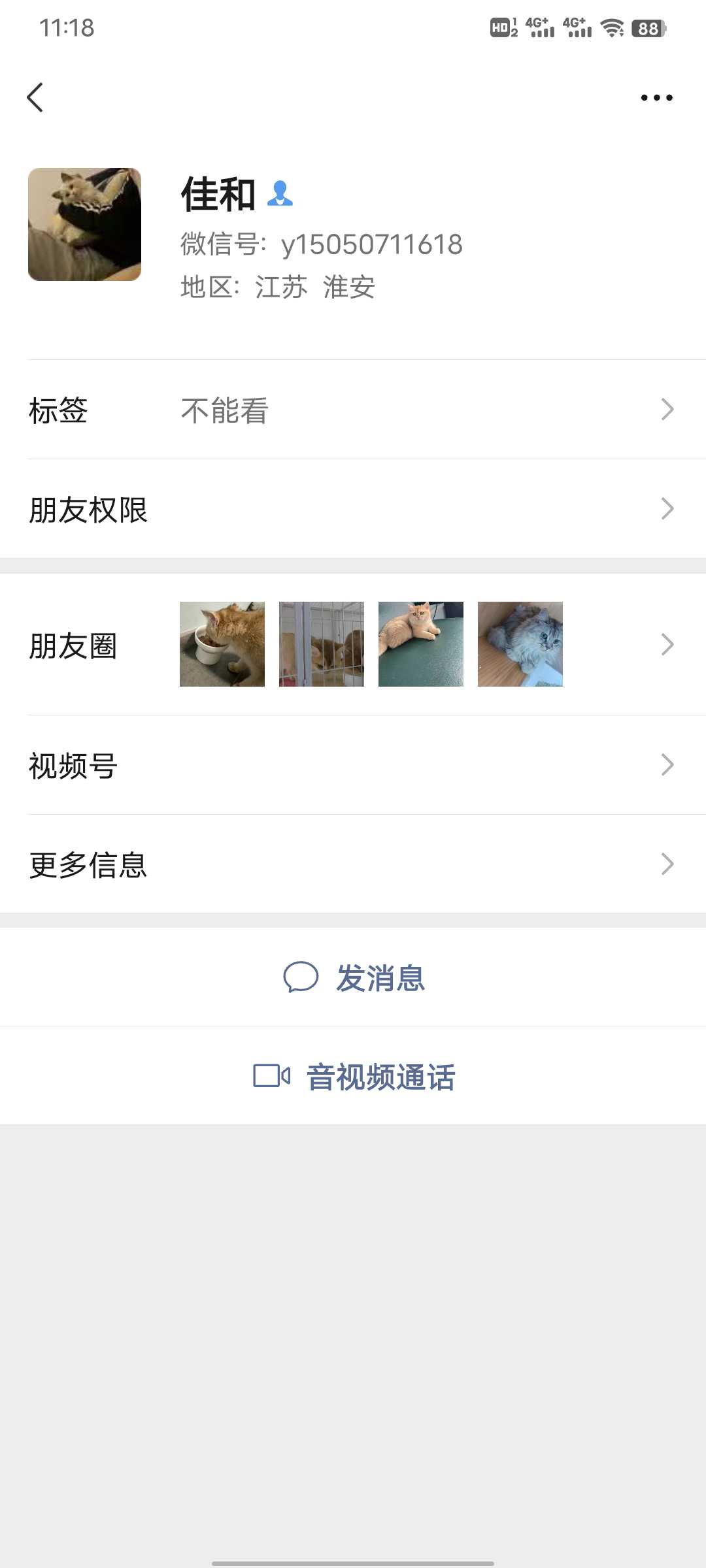The height and width of the screenshot is (1568, 706).
Task: Go back using the top-left arrow
Action: click(35, 97)
